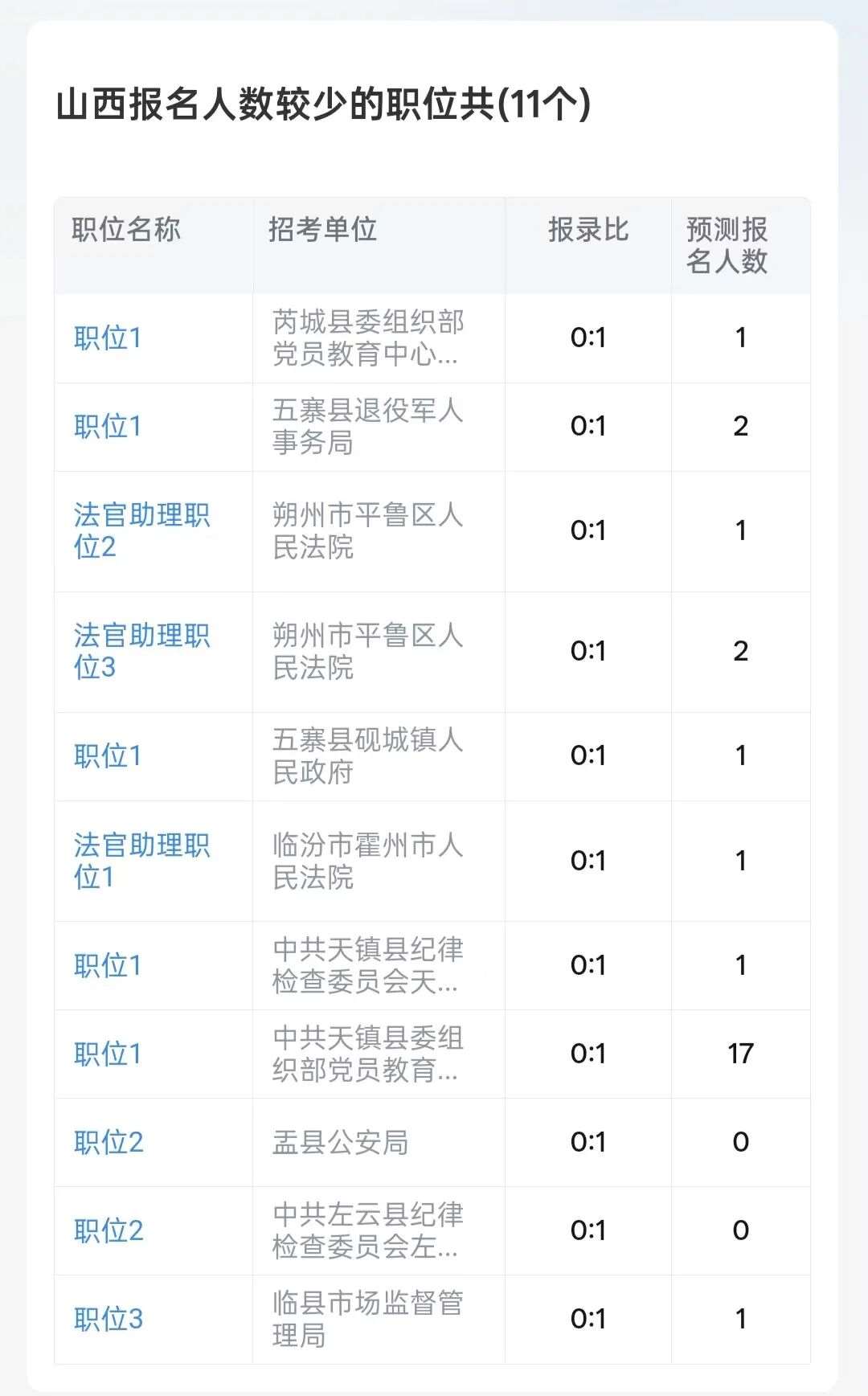Select 职位2 of 盂县公安局
This screenshot has width=868, height=1396.
tap(108, 1142)
